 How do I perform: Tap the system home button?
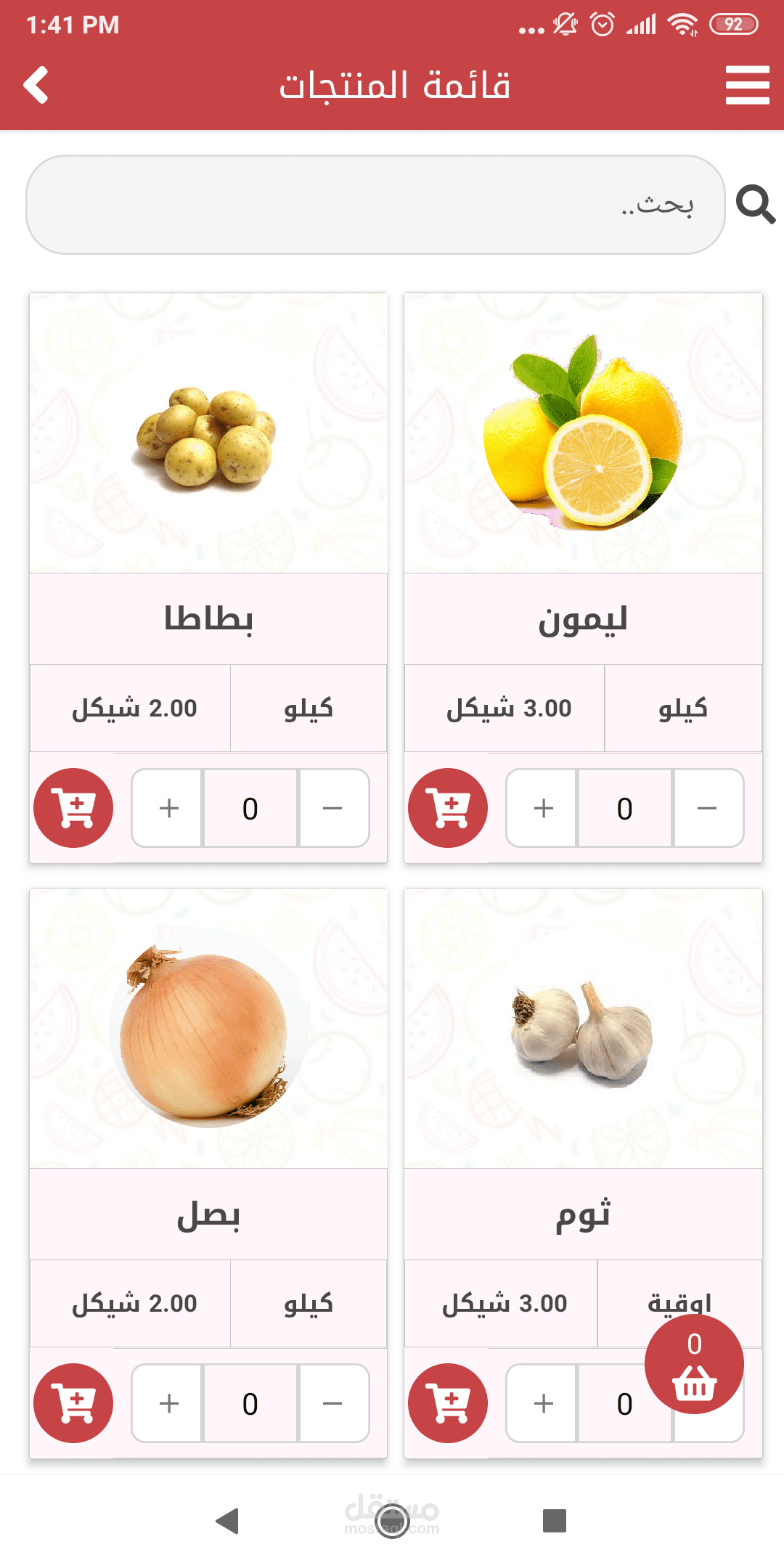tap(392, 1520)
